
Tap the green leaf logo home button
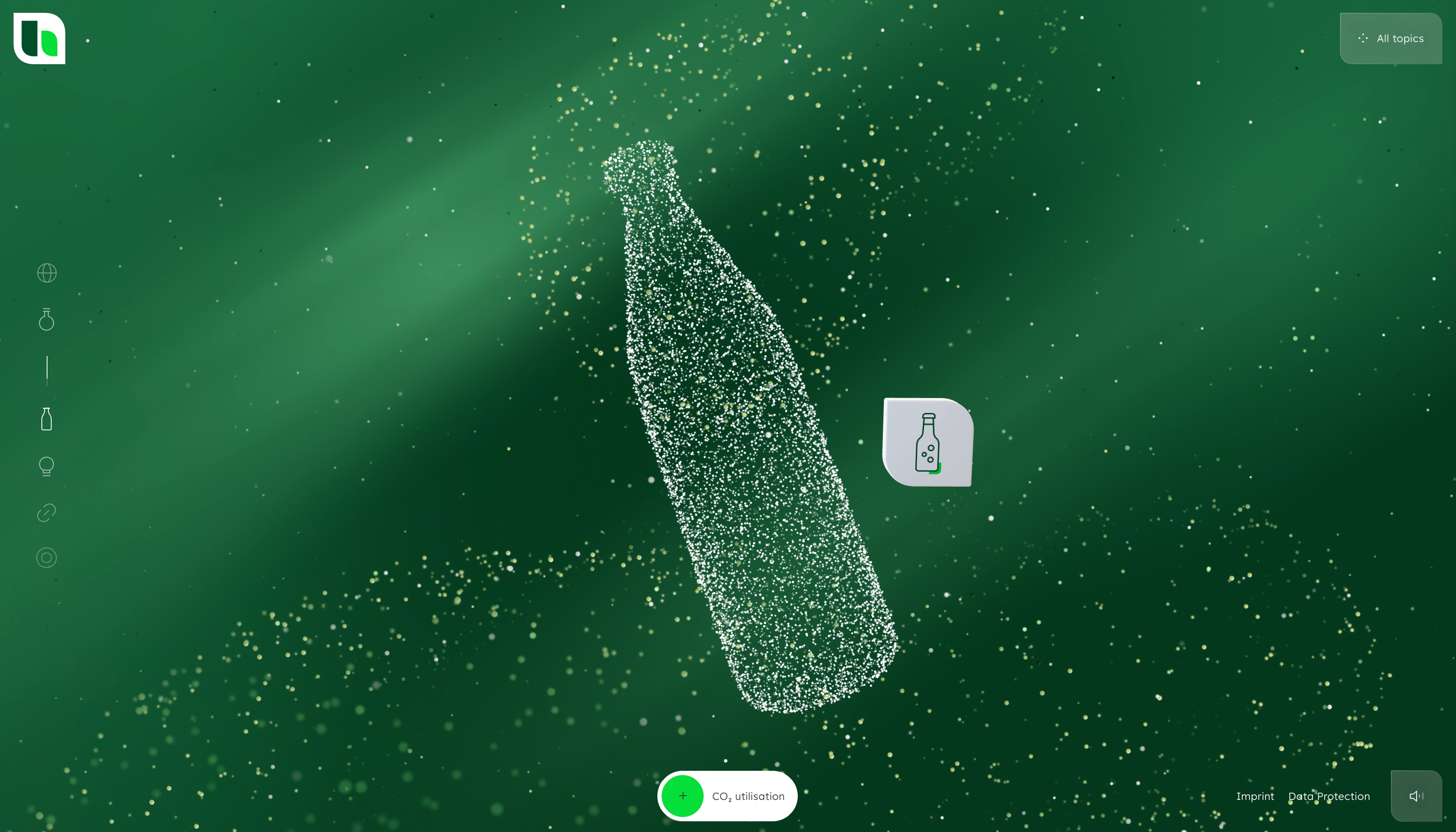tap(39, 38)
